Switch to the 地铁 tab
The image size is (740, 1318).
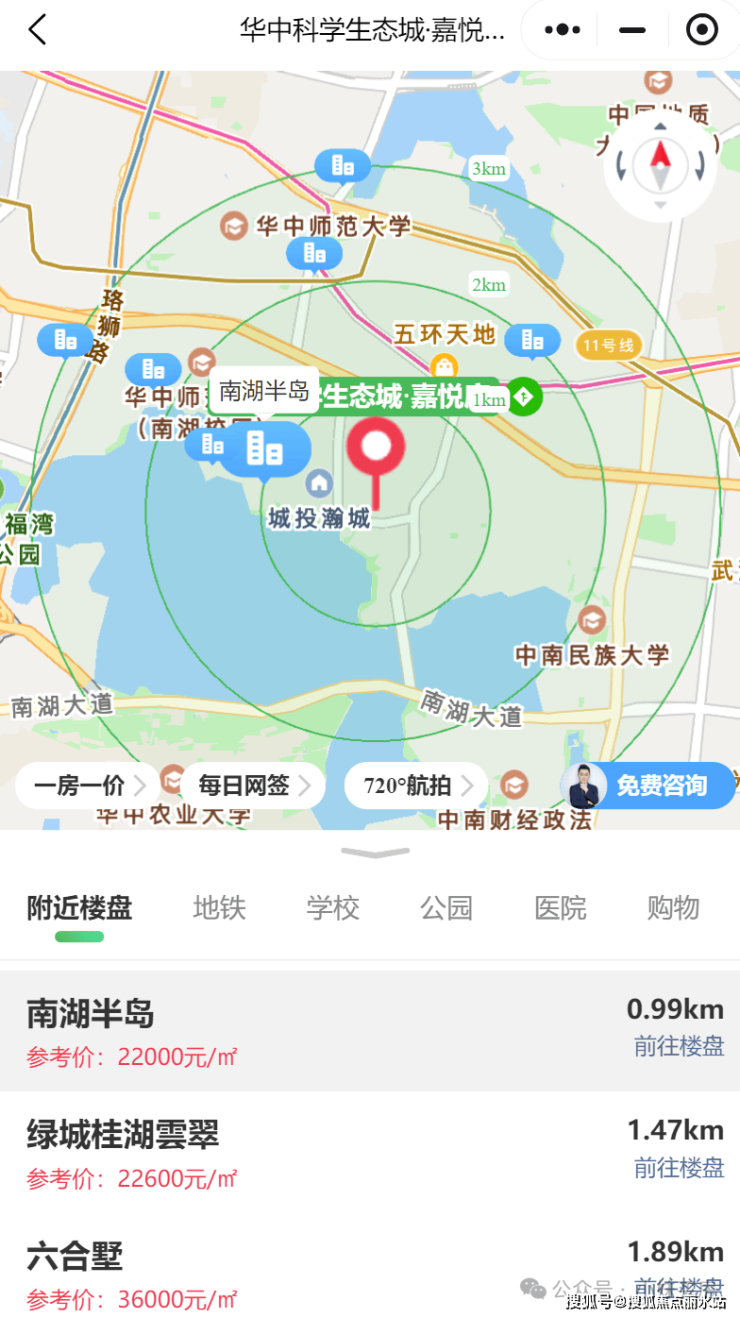click(x=219, y=908)
